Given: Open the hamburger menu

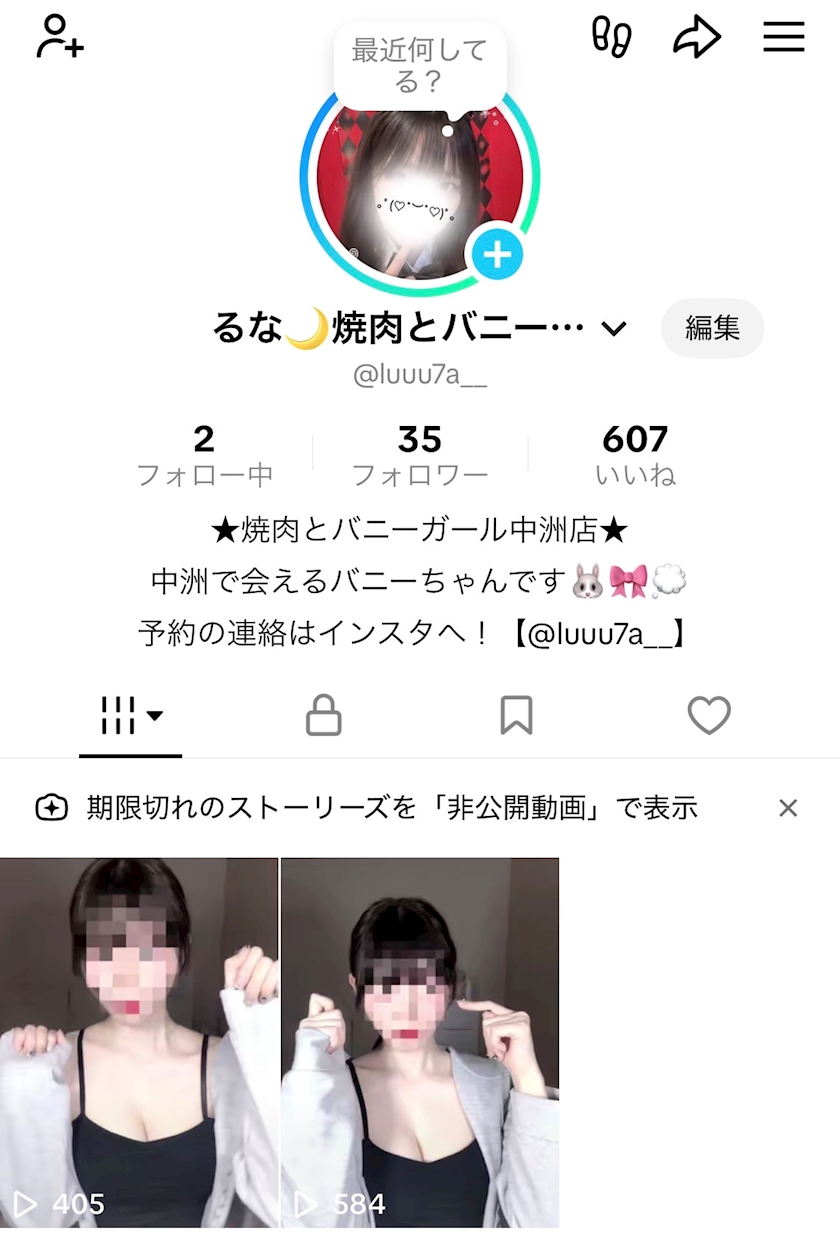Looking at the screenshot, I should 784,37.
